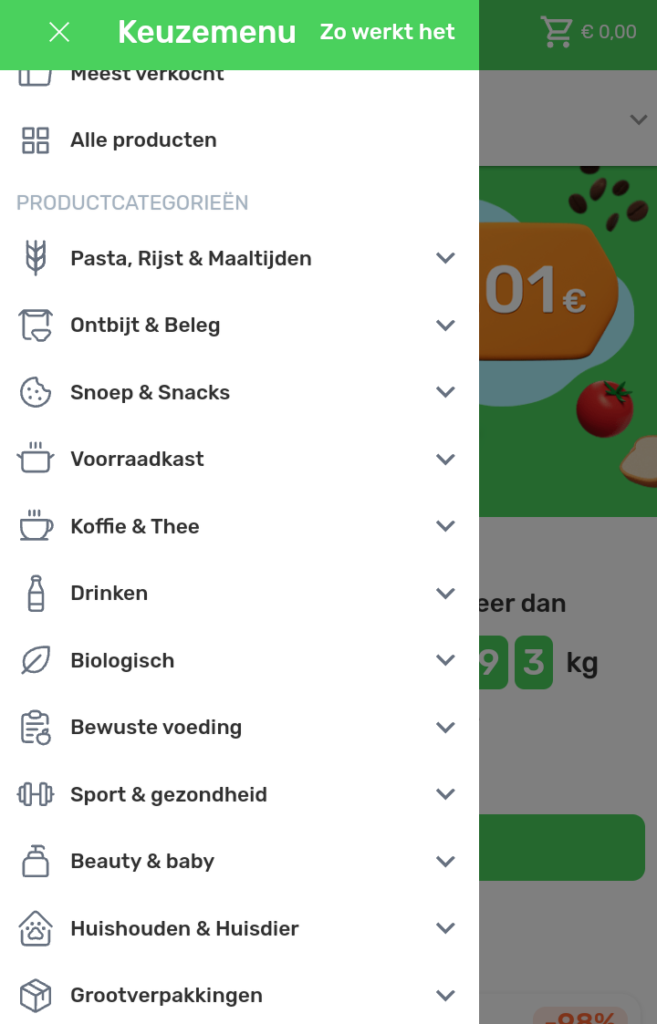The height and width of the screenshot is (1024, 657).
Task: Expand Huishouden & Huisdier category
Action: click(x=445, y=928)
